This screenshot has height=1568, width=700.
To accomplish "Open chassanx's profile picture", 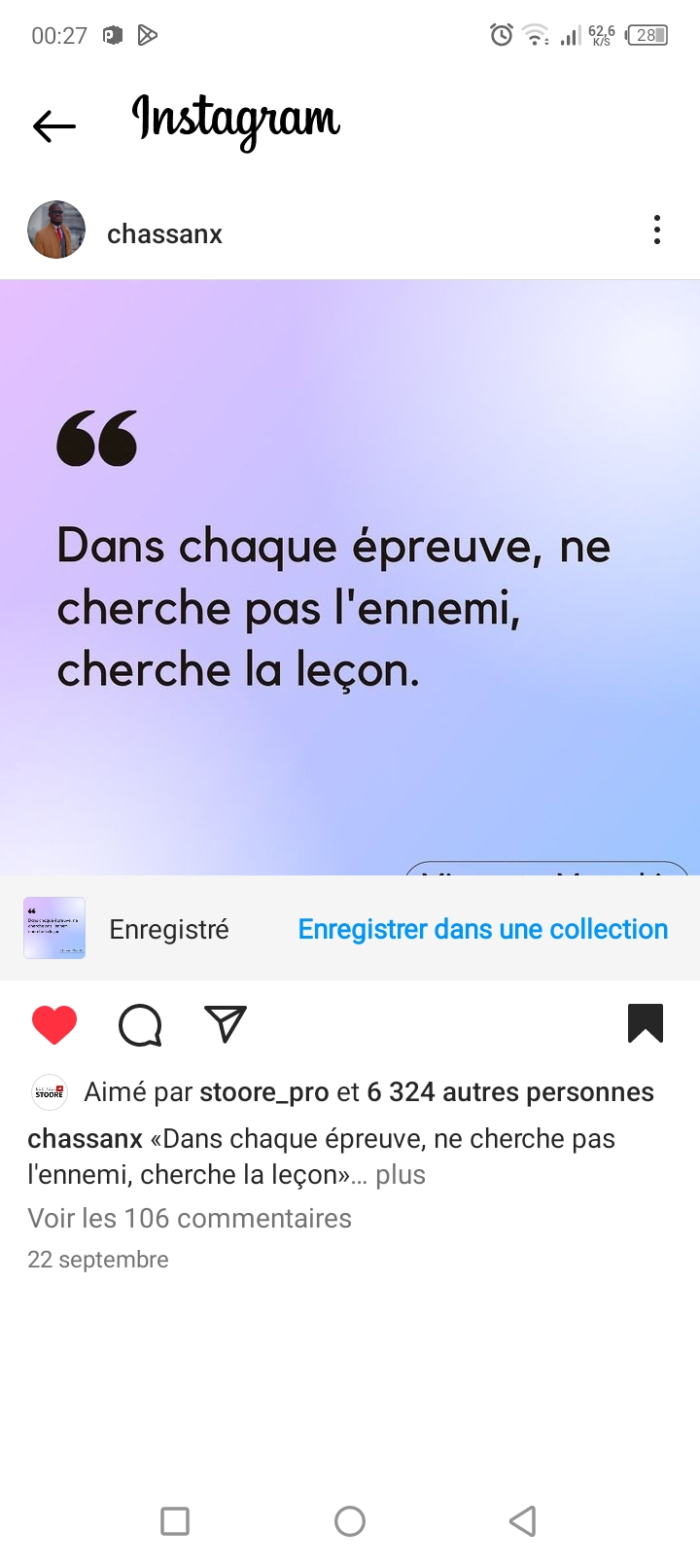I will tap(56, 231).
